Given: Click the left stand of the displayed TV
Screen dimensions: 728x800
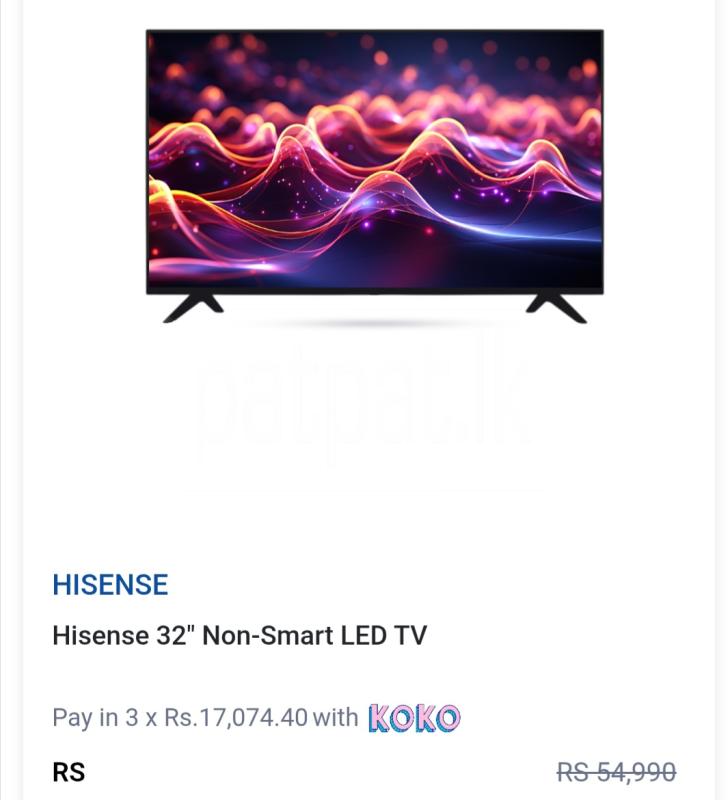Looking at the screenshot, I should (x=197, y=305).
